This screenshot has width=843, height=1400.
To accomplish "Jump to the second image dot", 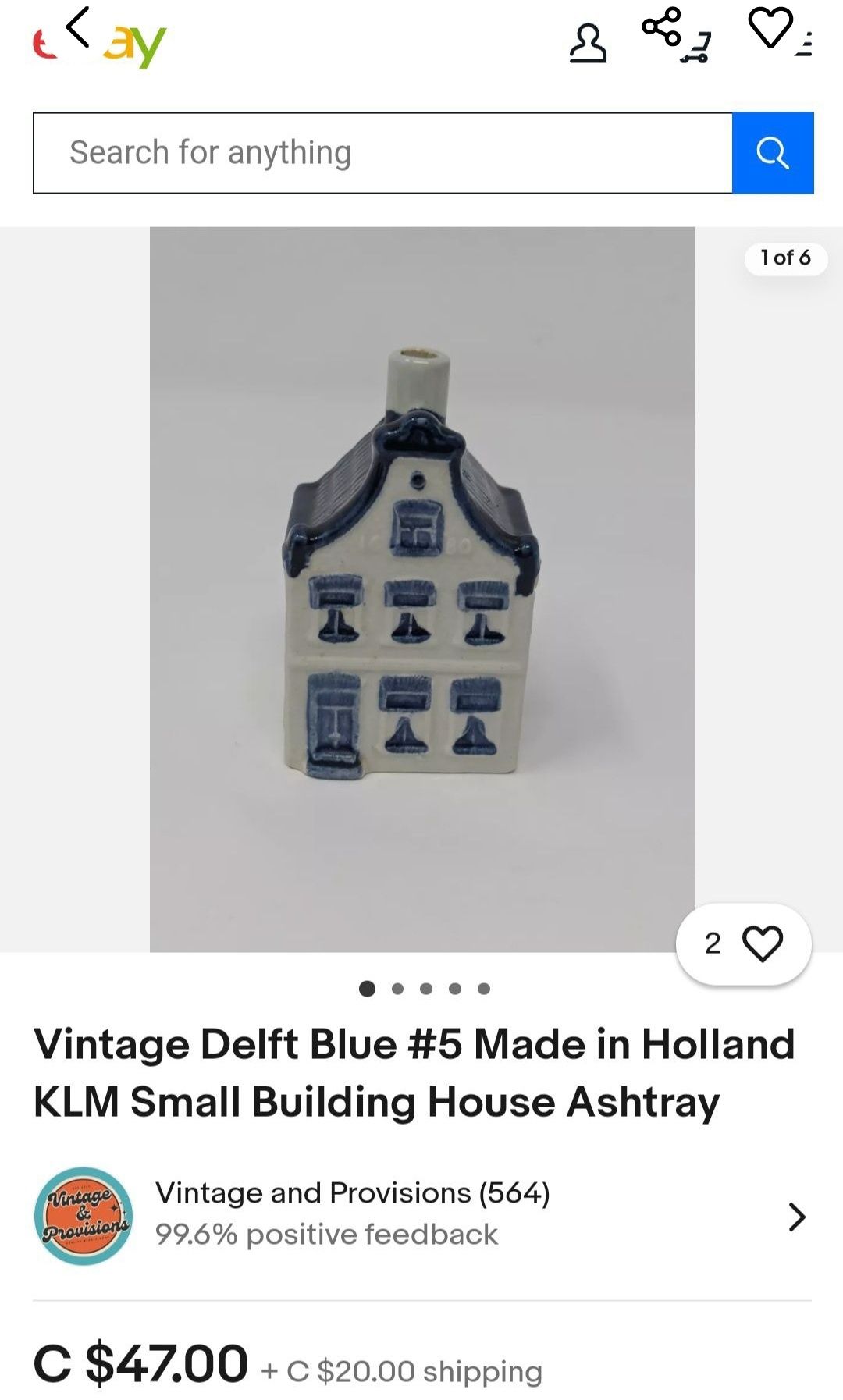I will click(x=397, y=989).
